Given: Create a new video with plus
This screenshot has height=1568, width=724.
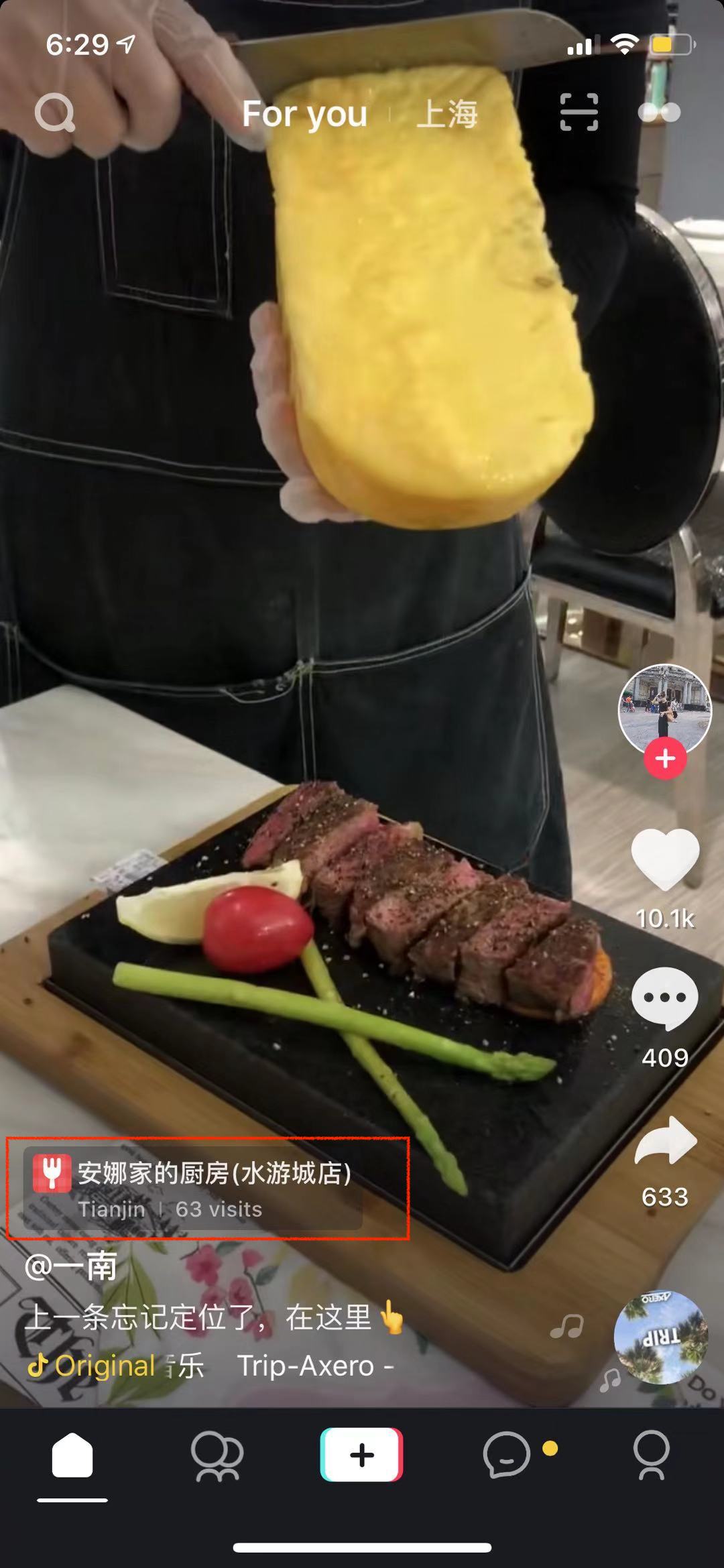Looking at the screenshot, I should (x=362, y=1455).
